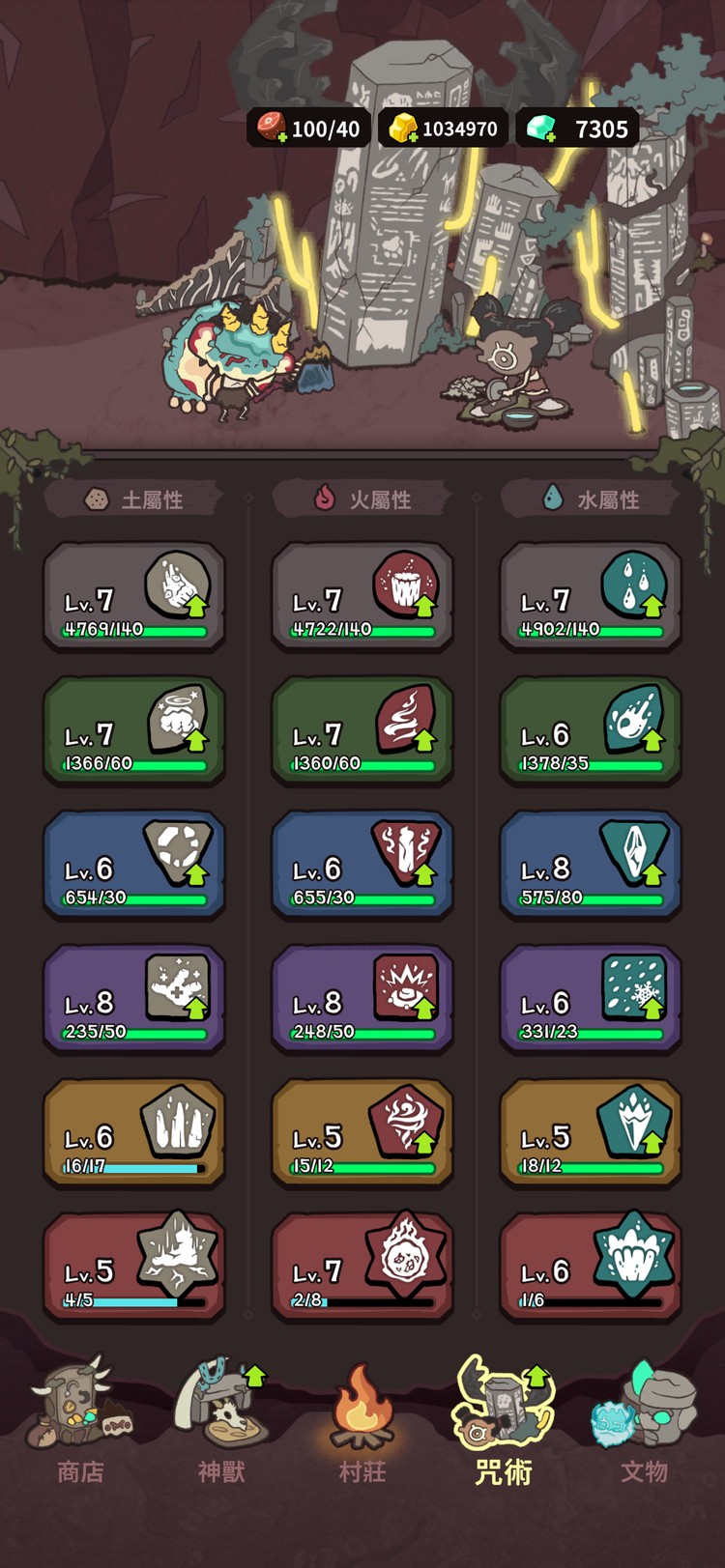Switch to the 商店 tab
This screenshot has height=1568, width=725.
(x=80, y=1420)
